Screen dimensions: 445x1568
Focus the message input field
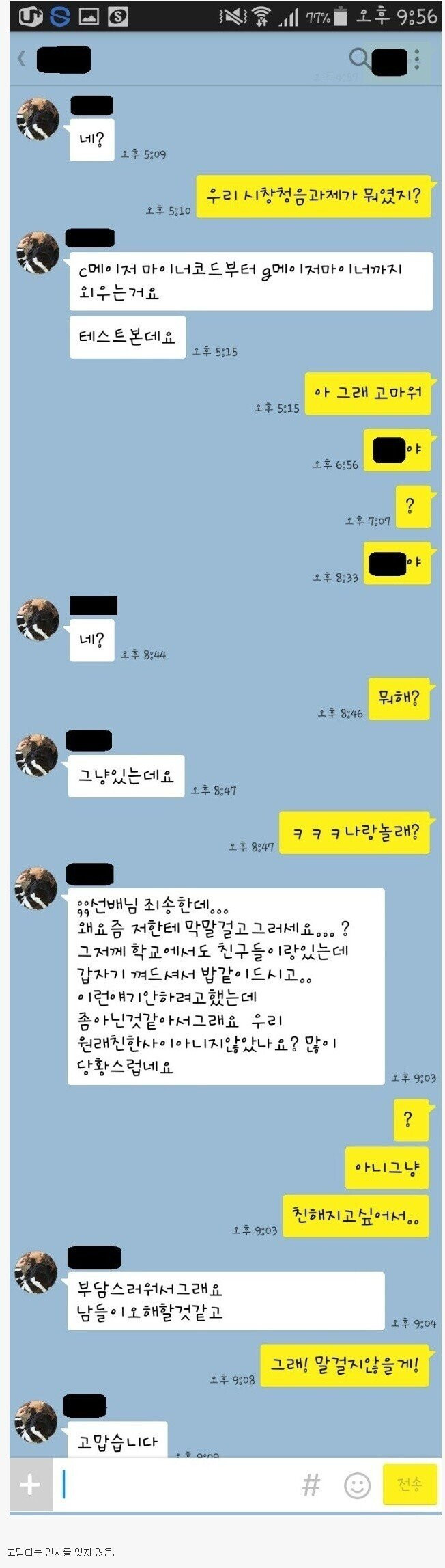(177, 1485)
